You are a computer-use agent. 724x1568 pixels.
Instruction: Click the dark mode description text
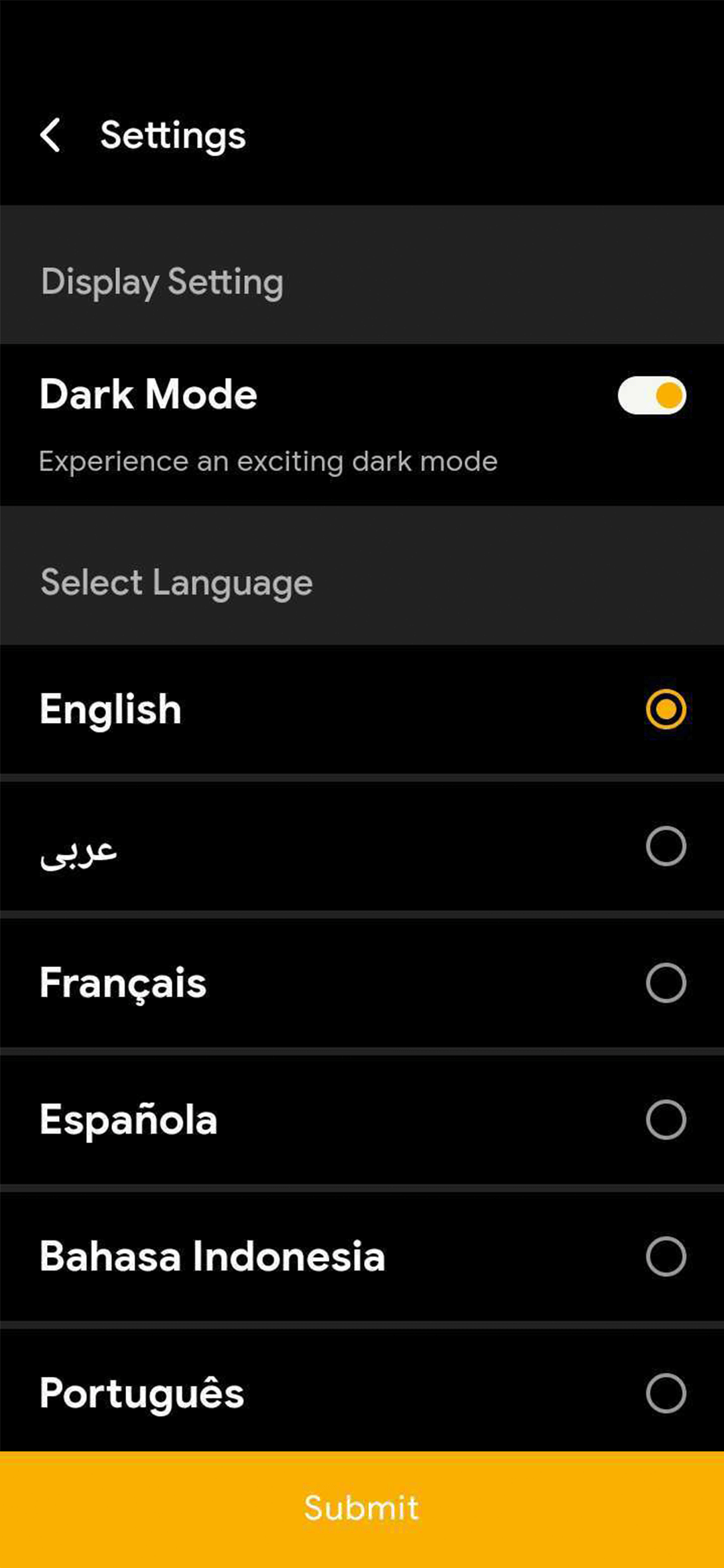[267, 461]
